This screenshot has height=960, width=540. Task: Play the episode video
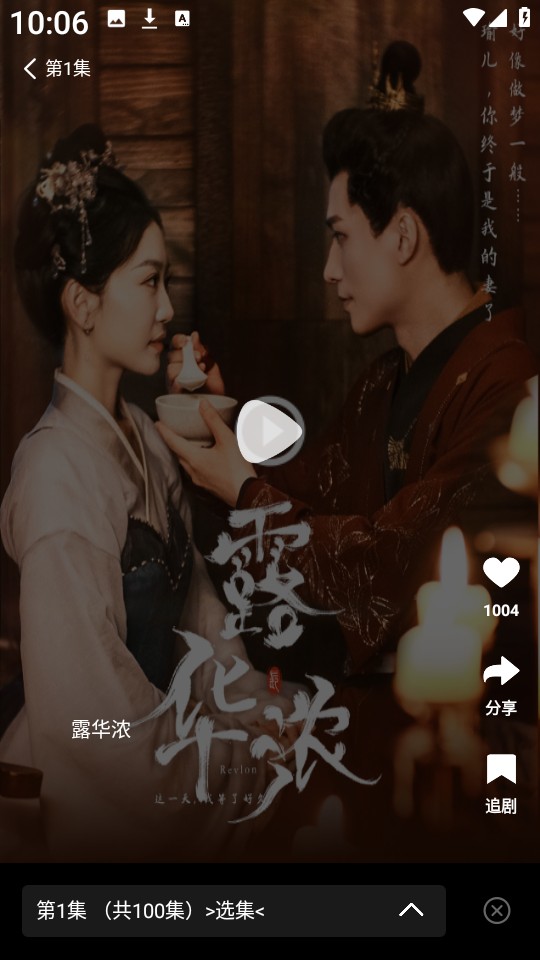tap(270, 430)
